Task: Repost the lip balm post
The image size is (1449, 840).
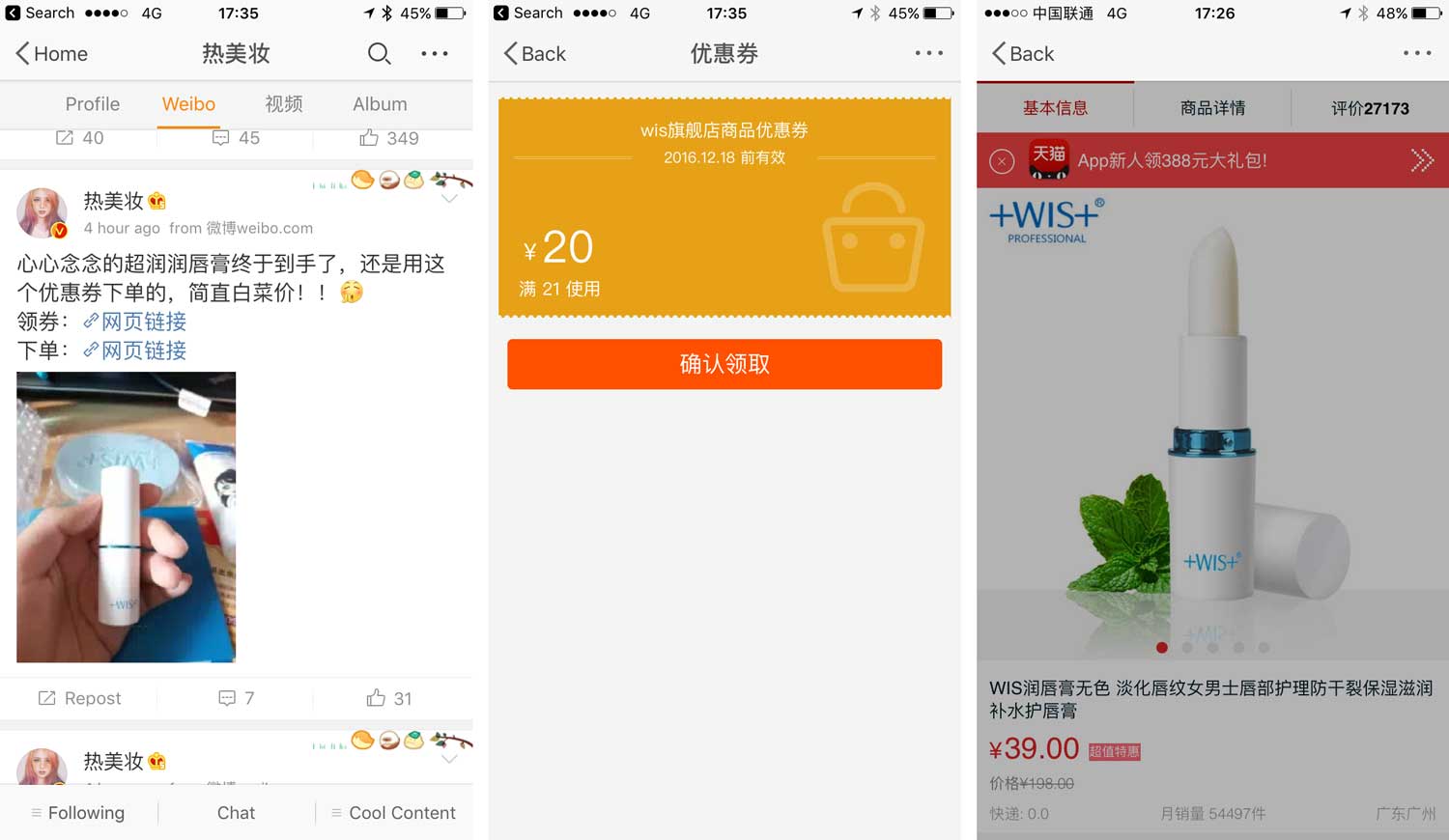Action: (79, 698)
